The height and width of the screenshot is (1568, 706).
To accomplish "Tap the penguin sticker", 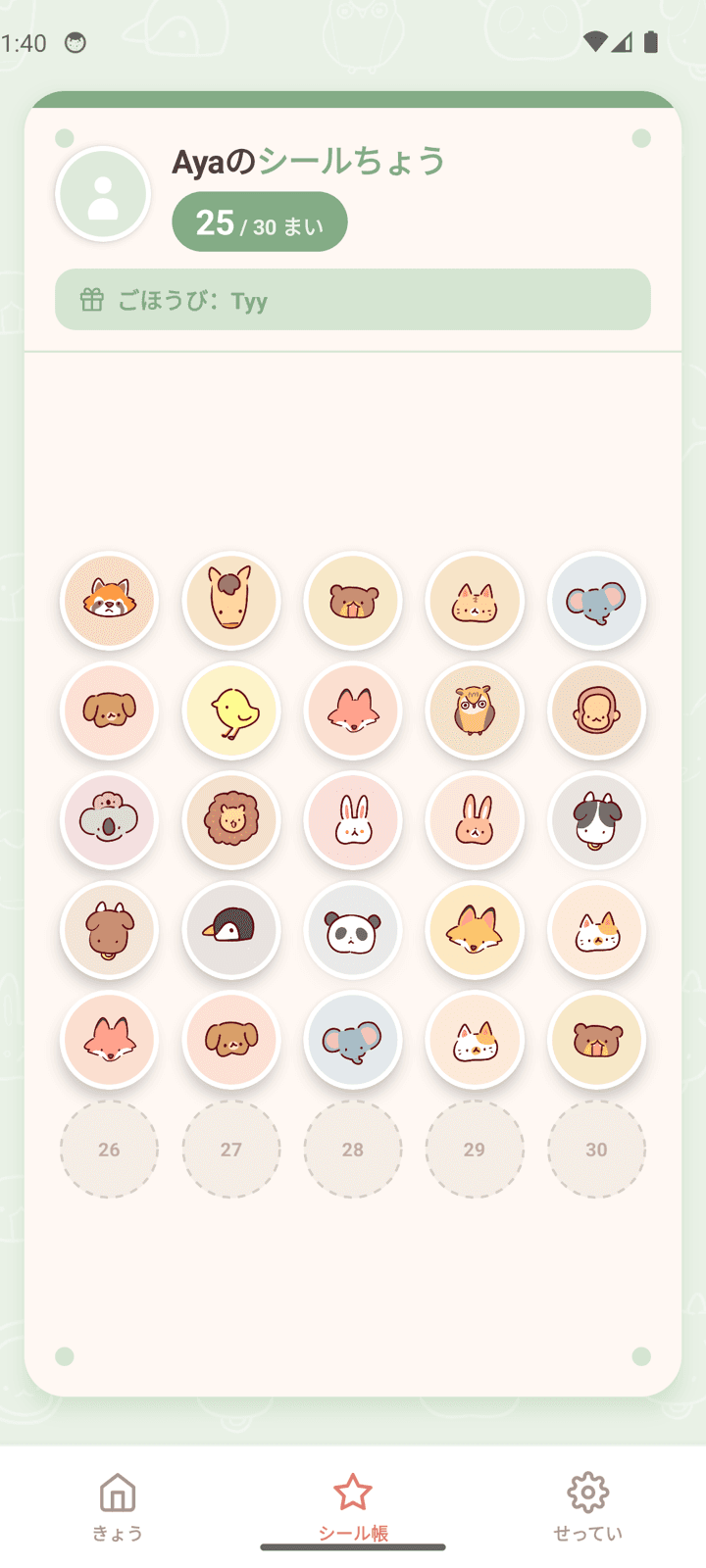I will (x=231, y=930).
